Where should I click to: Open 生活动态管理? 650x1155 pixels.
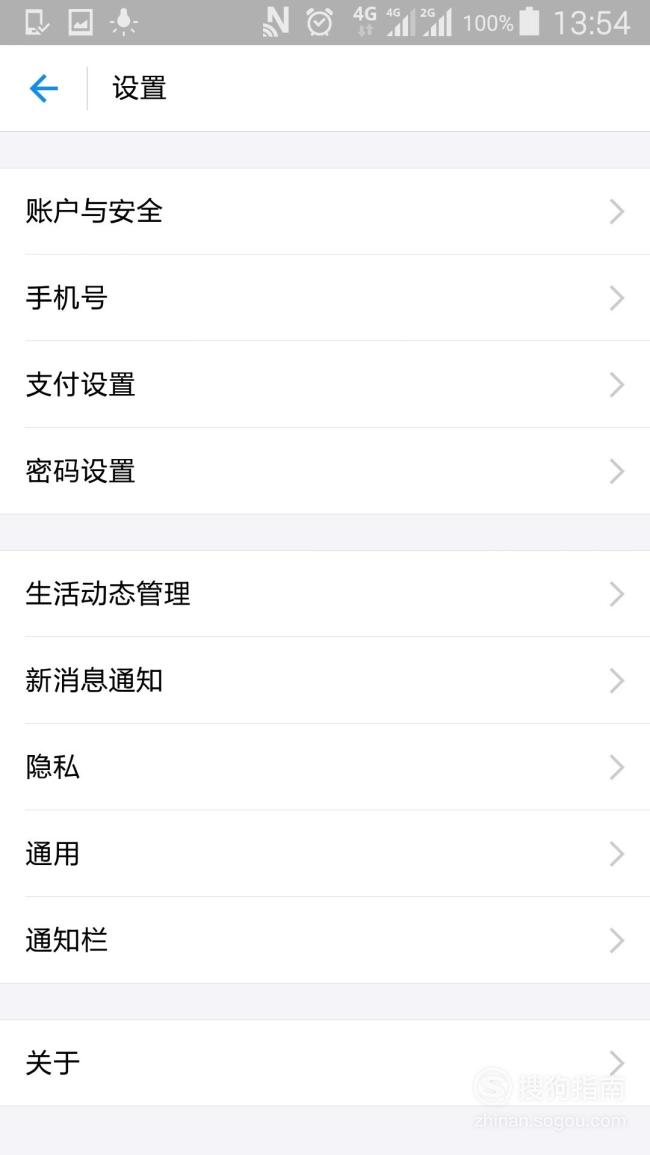325,594
